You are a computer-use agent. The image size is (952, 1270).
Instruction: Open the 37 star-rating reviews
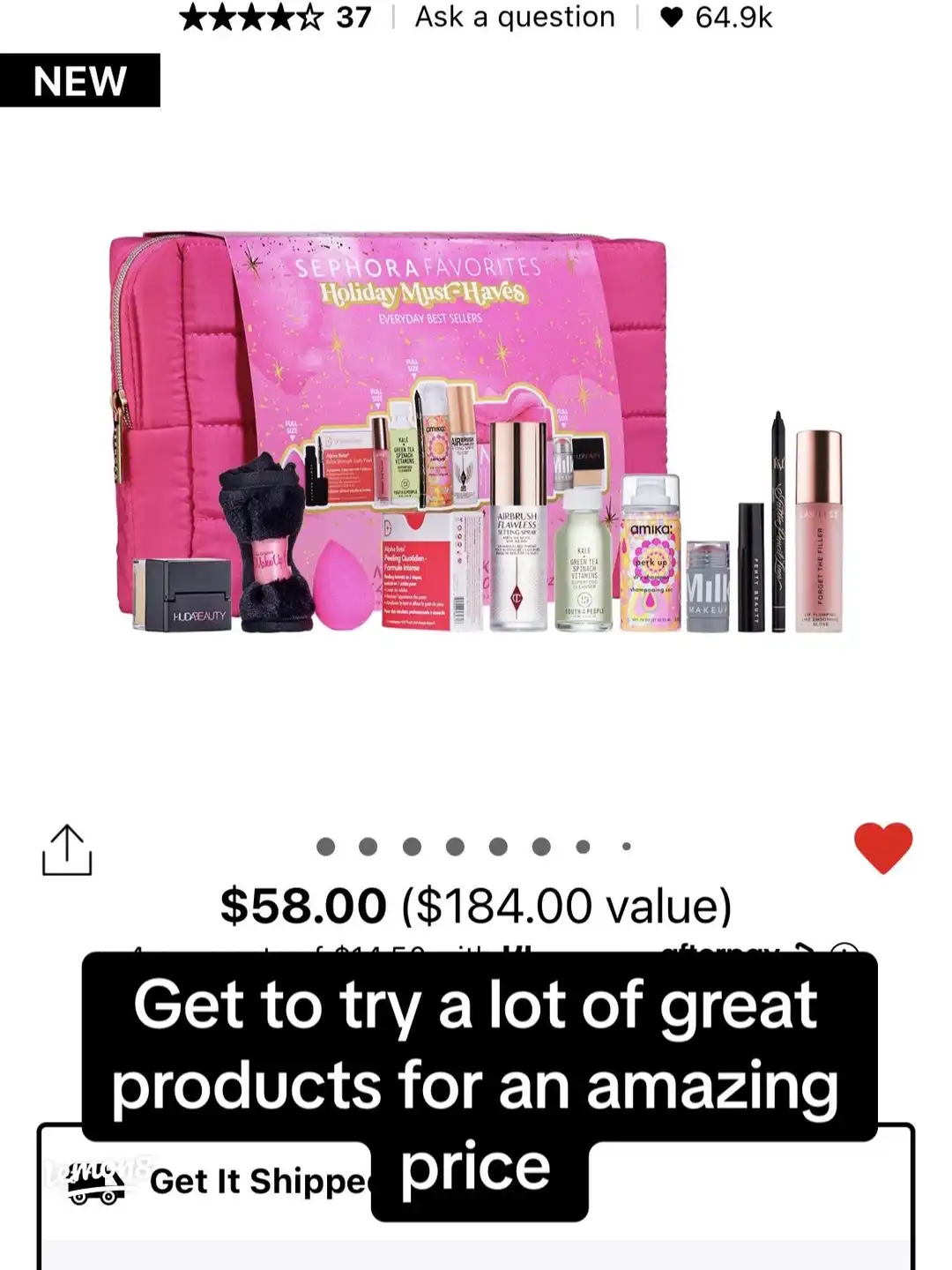[x=275, y=17]
